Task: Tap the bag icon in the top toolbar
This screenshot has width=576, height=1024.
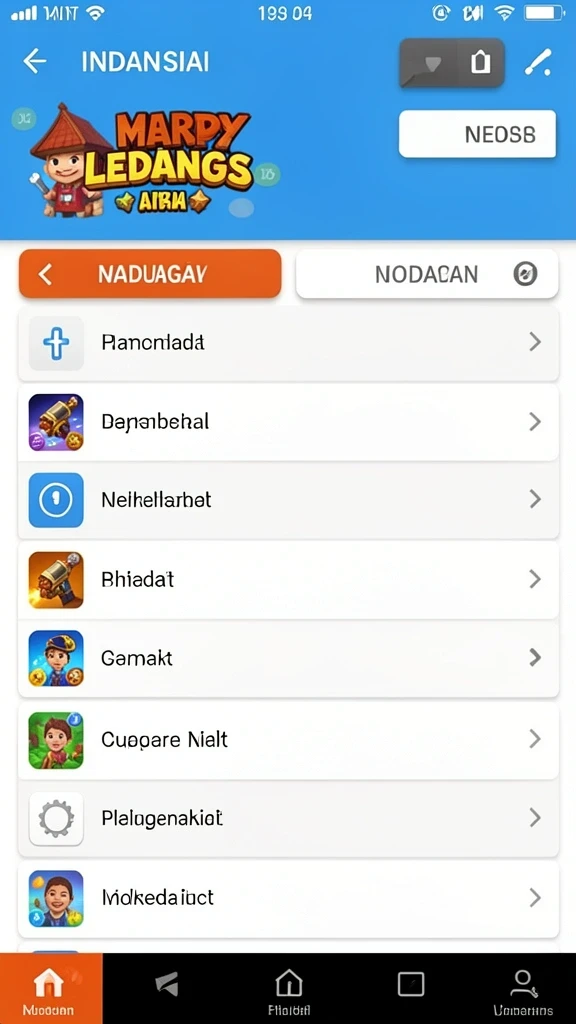Action: click(x=481, y=63)
